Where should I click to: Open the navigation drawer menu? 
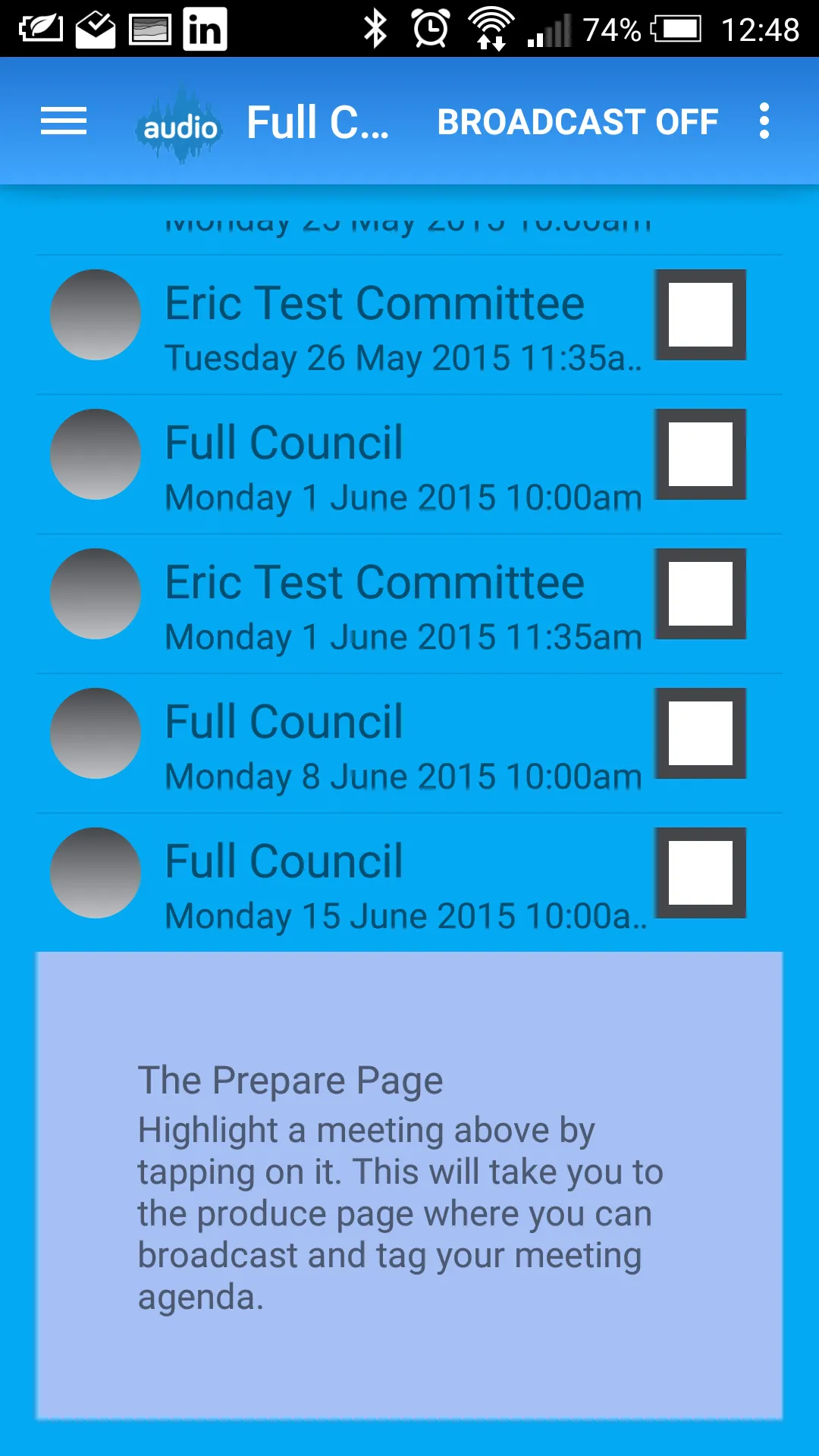(x=64, y=121)
